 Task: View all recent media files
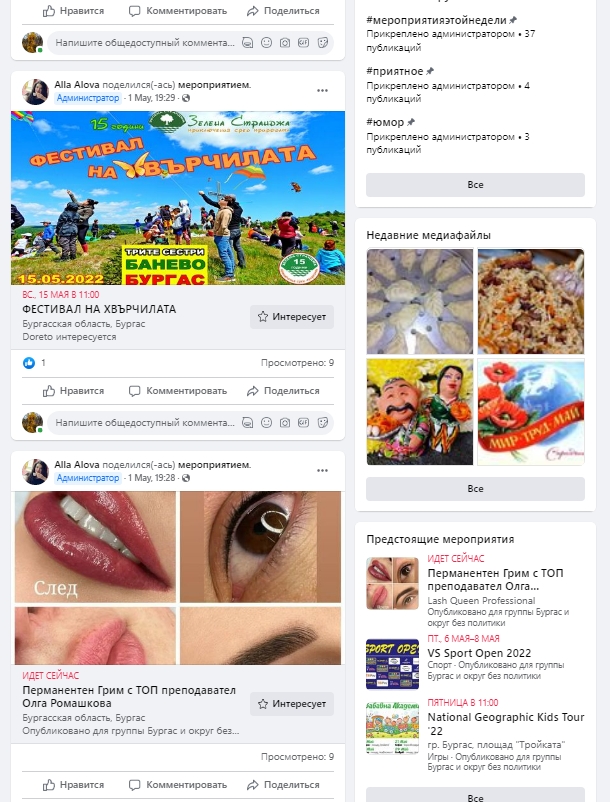pyautogui.click(x=475, y=489)
